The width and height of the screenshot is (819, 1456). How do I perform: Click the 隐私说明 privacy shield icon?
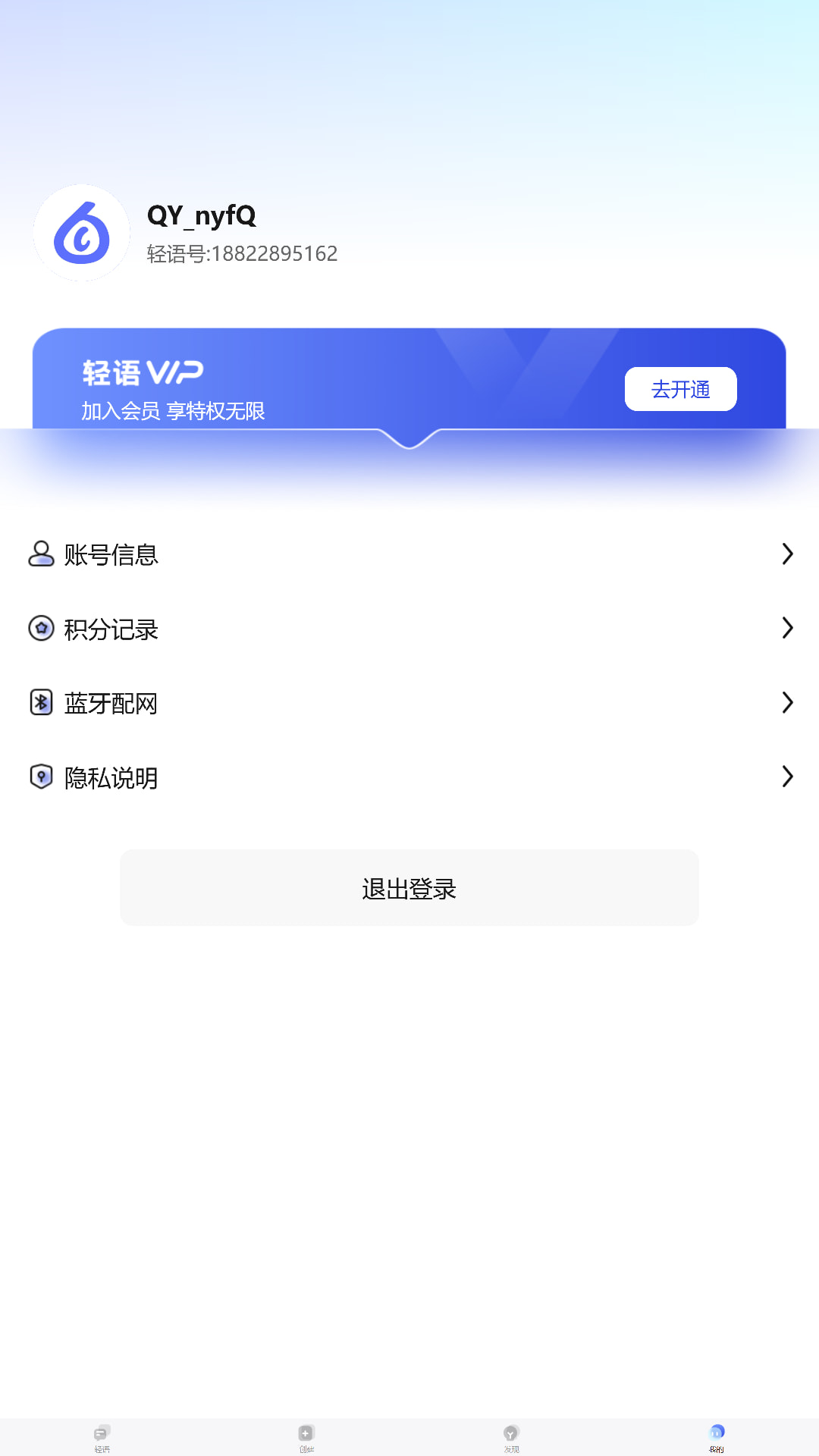click(41, 777)
